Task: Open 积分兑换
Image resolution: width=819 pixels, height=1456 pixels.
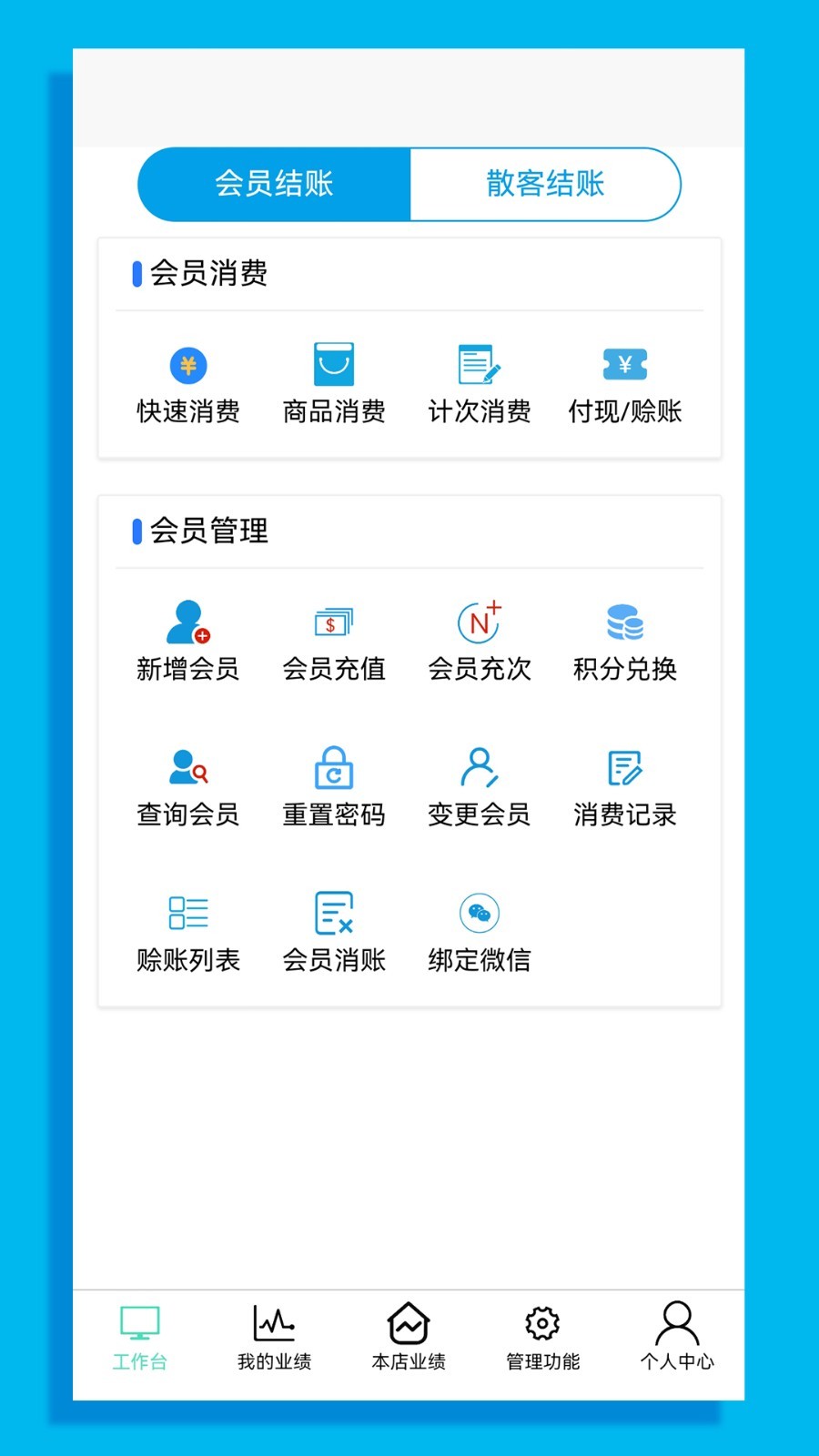Action: point(625,642)
